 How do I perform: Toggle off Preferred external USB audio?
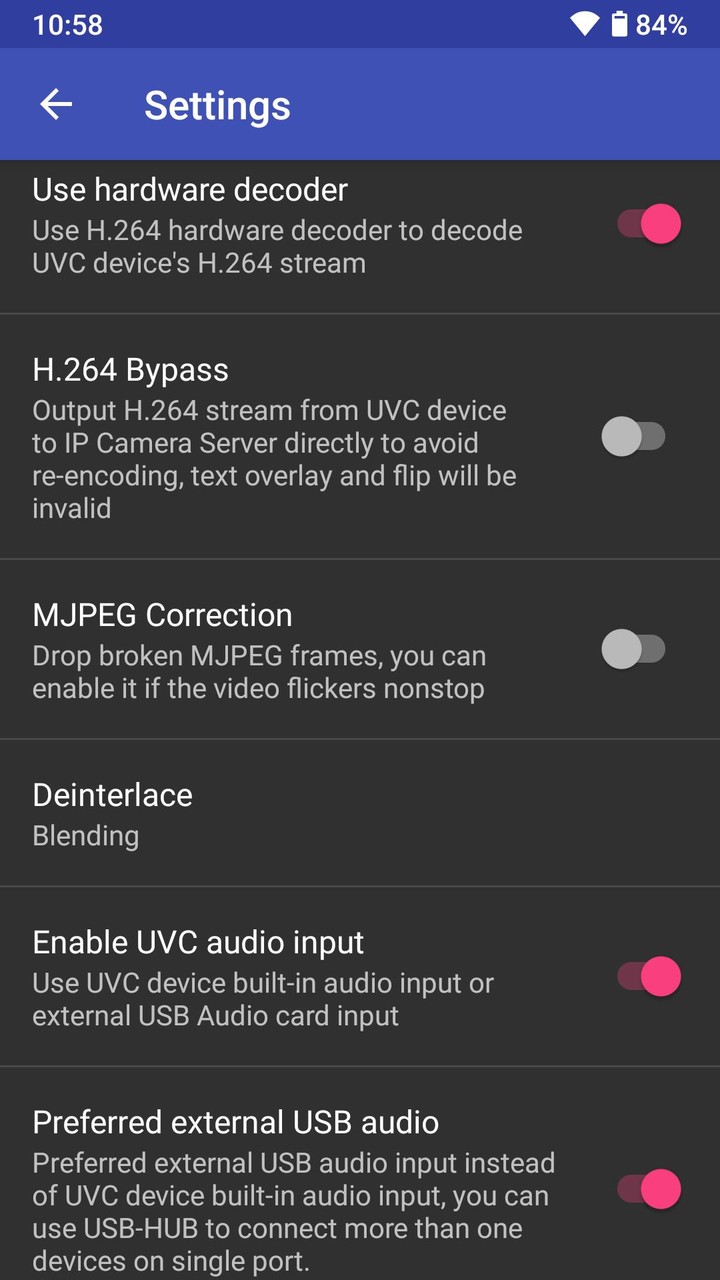click(x=648, y=1189)
